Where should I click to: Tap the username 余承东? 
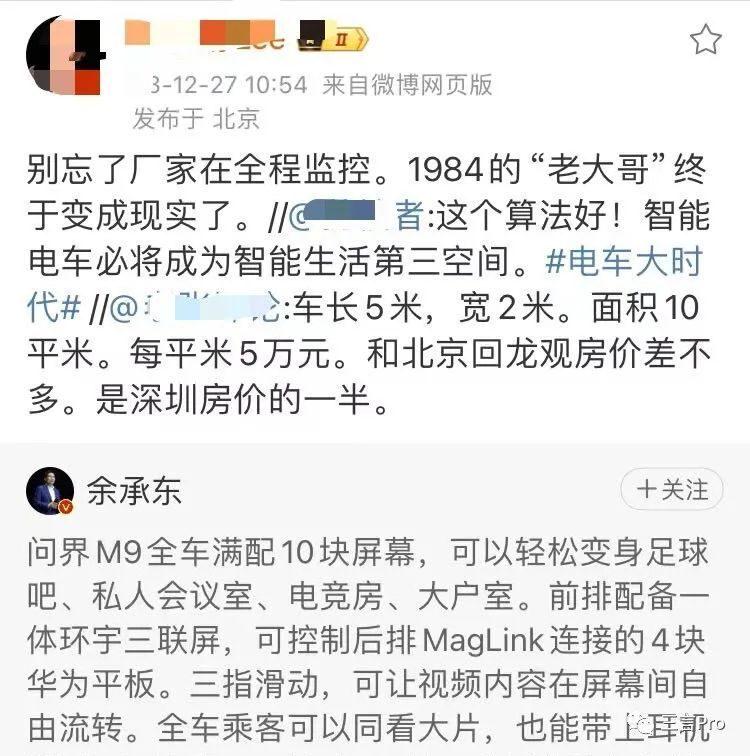[x=135, y=491]
